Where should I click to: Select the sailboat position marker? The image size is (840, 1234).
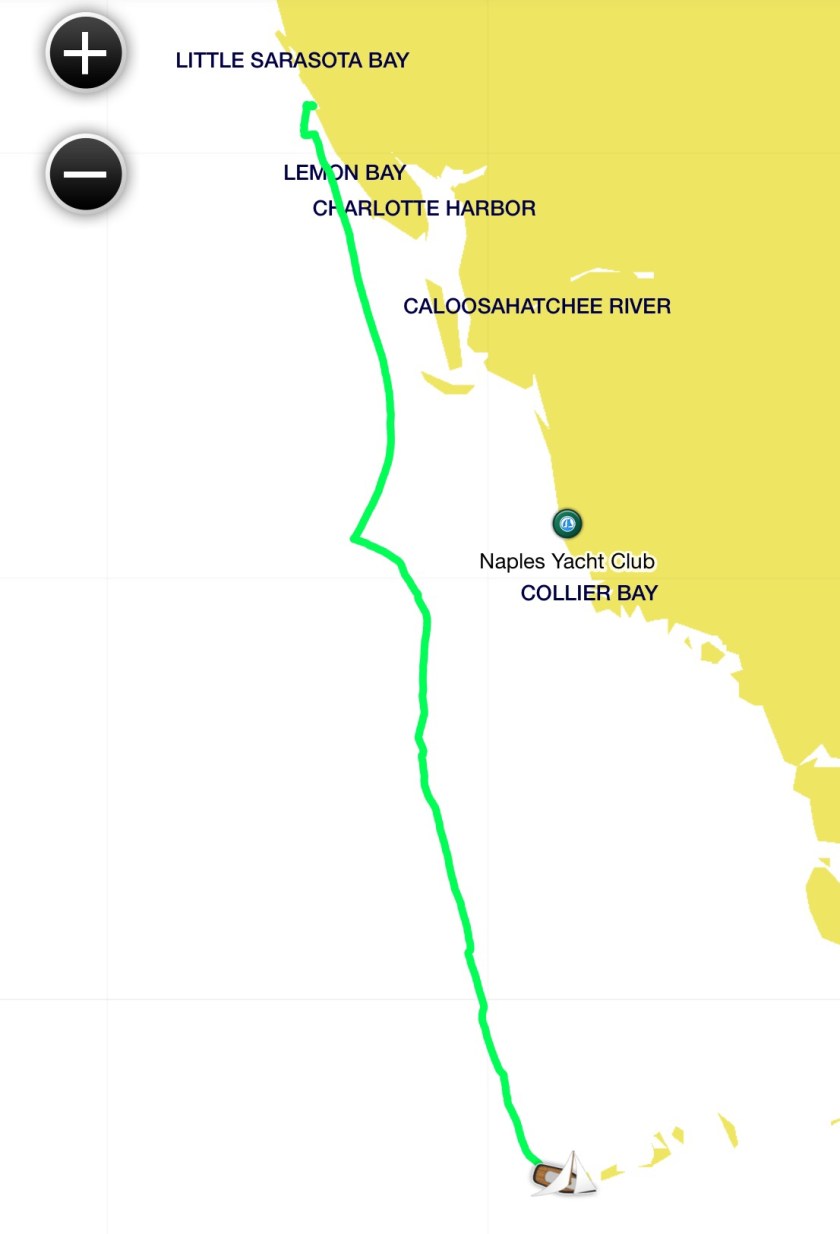[566, 1174]
